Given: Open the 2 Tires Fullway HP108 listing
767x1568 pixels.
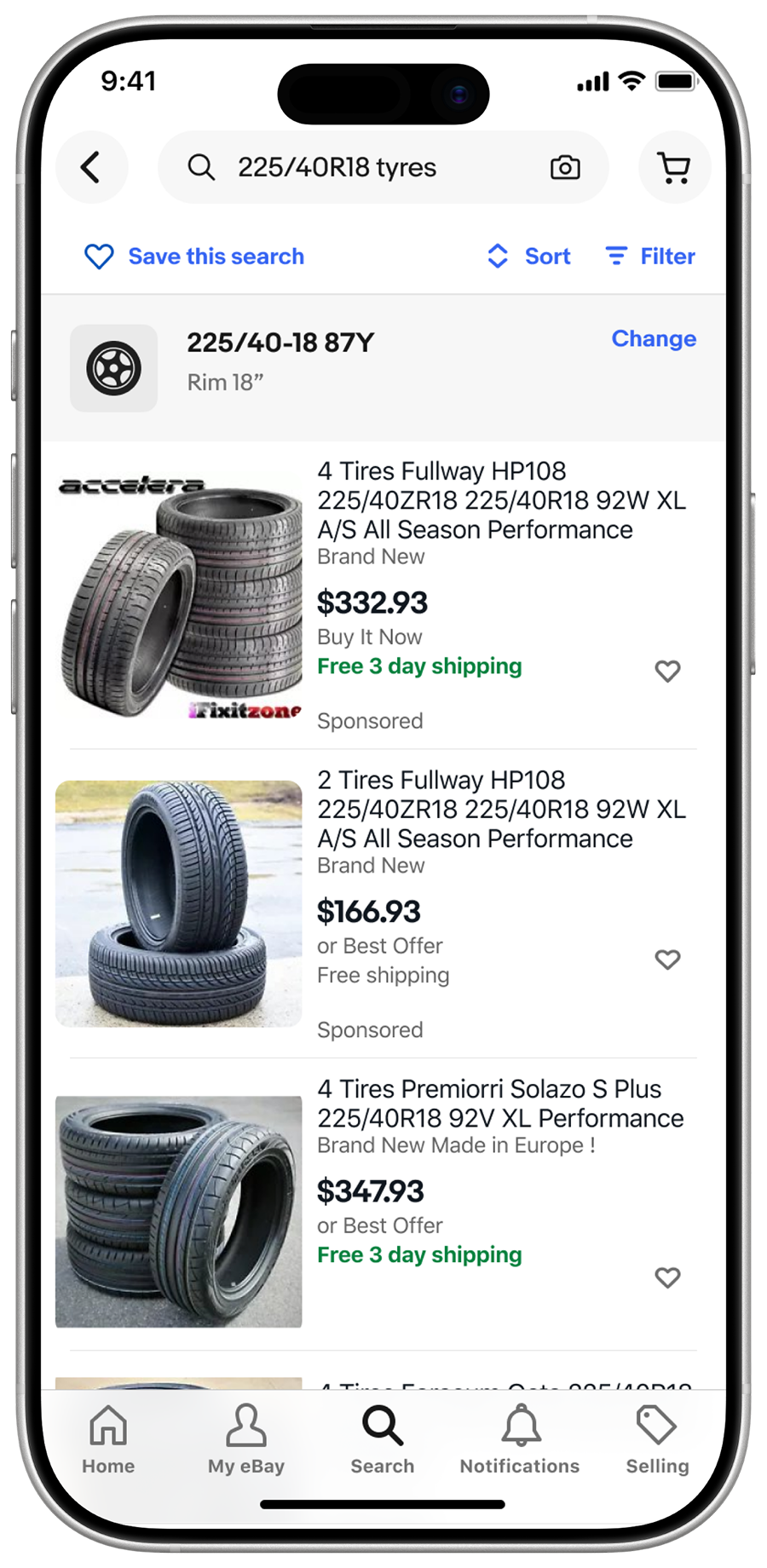Looking at the screenshot, I should tap(501, 809).
